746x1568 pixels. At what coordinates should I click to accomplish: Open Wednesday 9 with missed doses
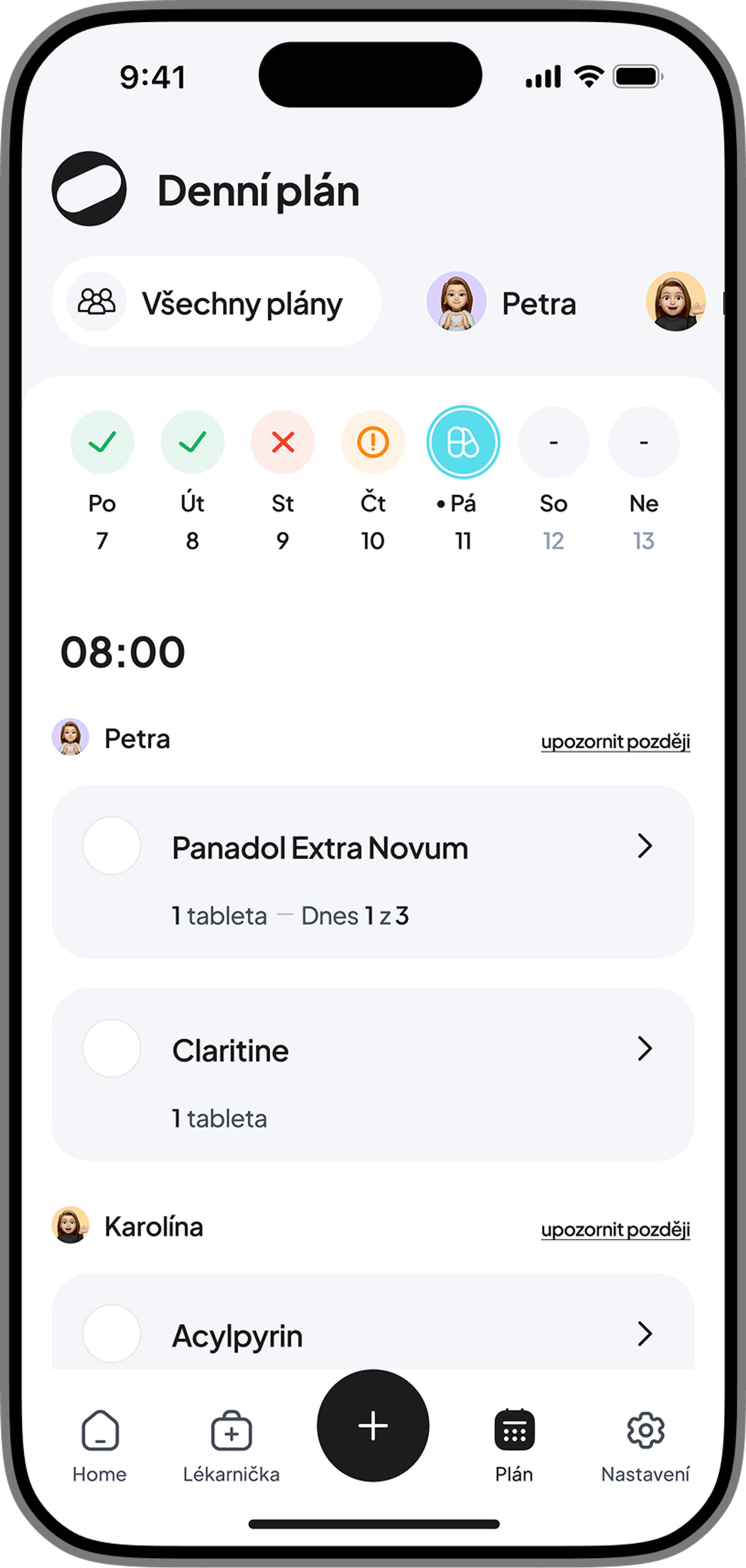click(x=282, y=442)
